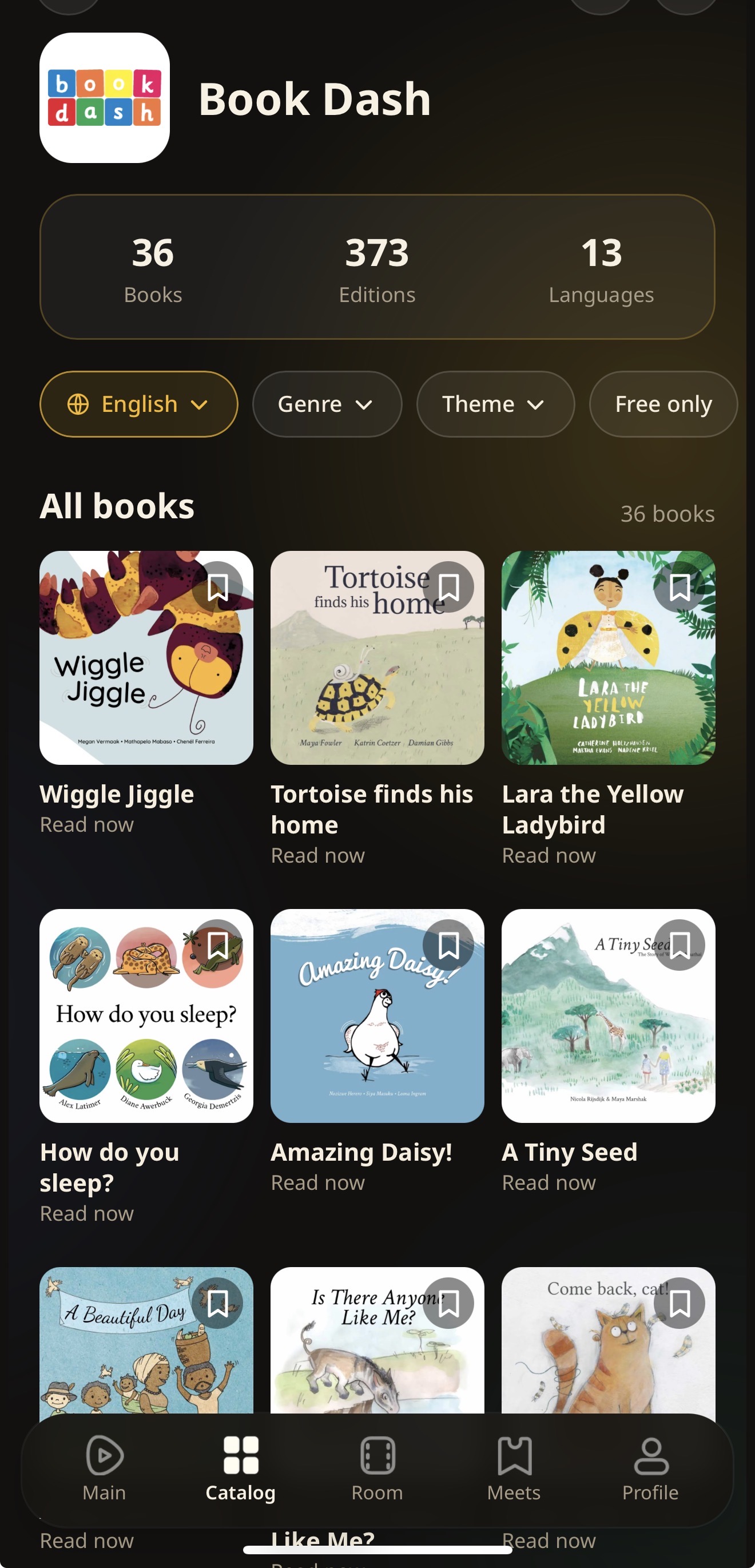Go to the Room tab
This screenshot has width=755, height=1568.
377,1467
